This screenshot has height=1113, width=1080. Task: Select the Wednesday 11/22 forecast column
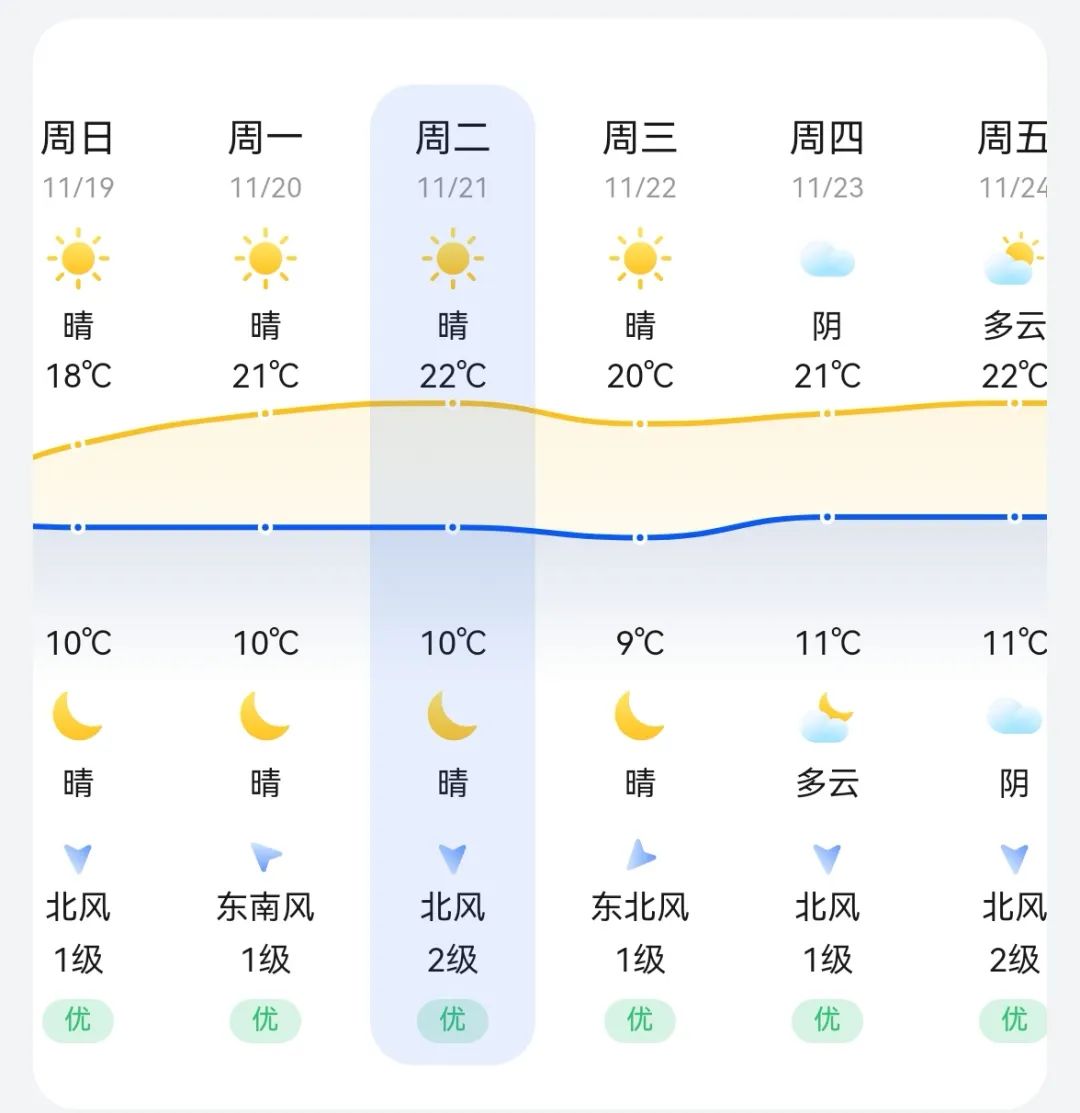pyautogui.click(x=640, y=160)
